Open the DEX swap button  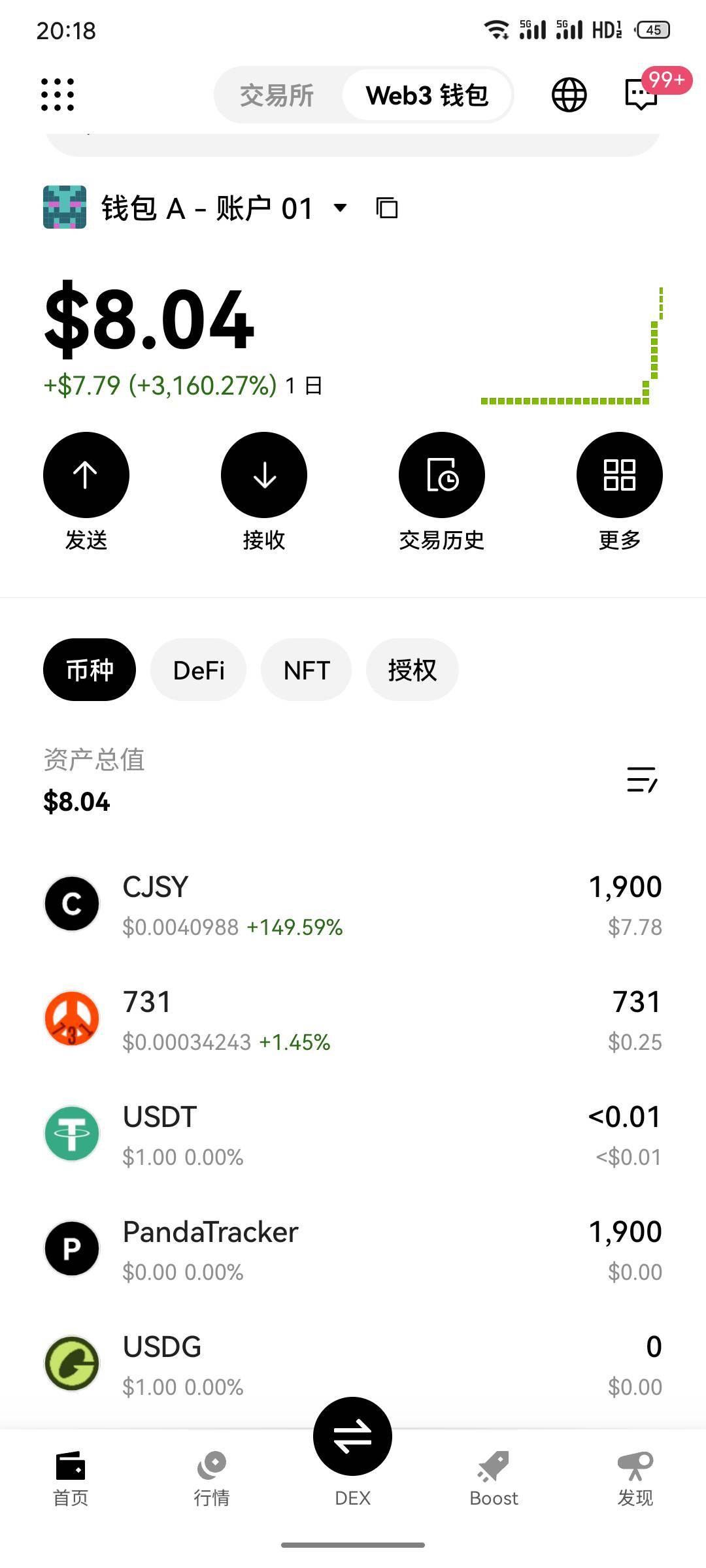pos(353,1437)
